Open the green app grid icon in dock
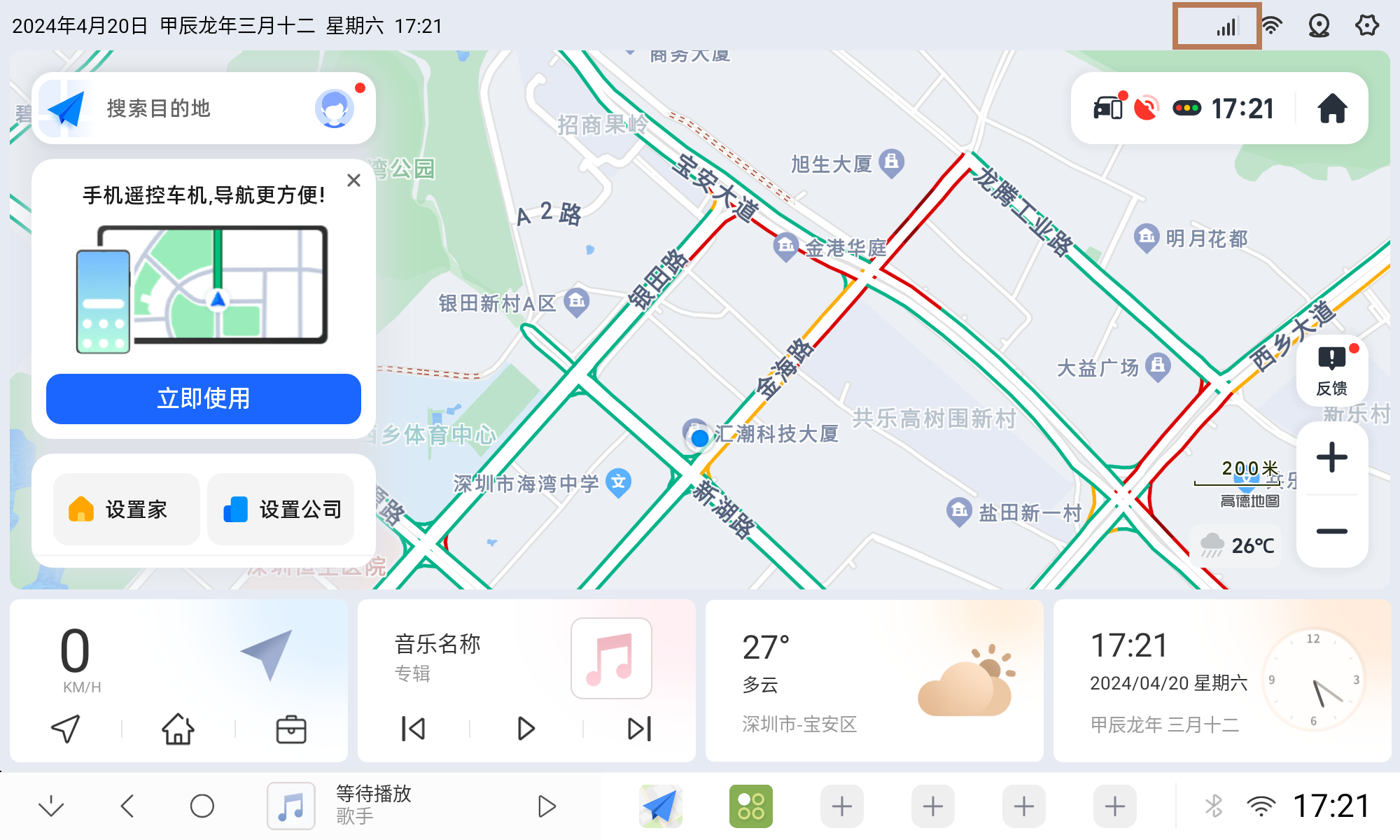1400x840 pixels. point(750,806)
